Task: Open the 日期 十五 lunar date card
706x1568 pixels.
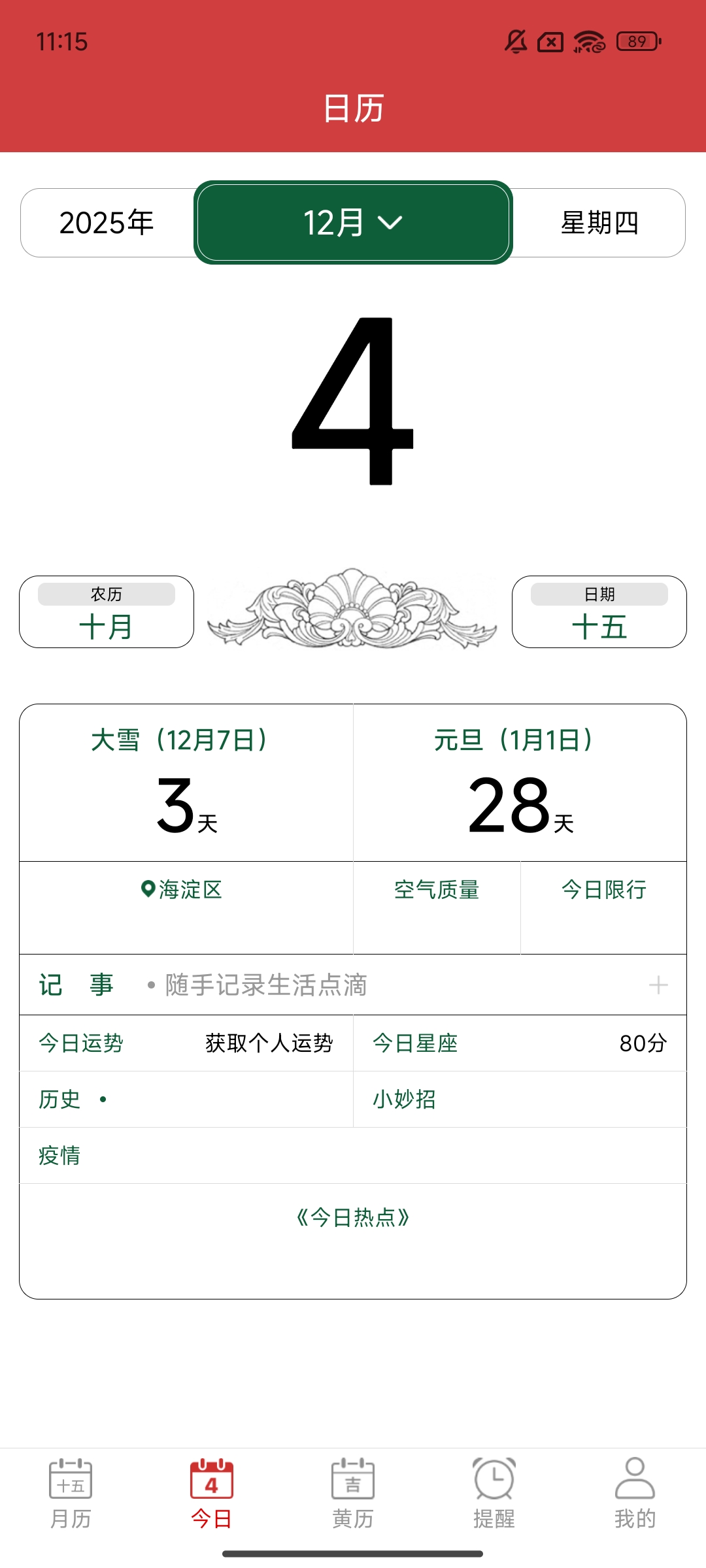Action: [599, 612]
